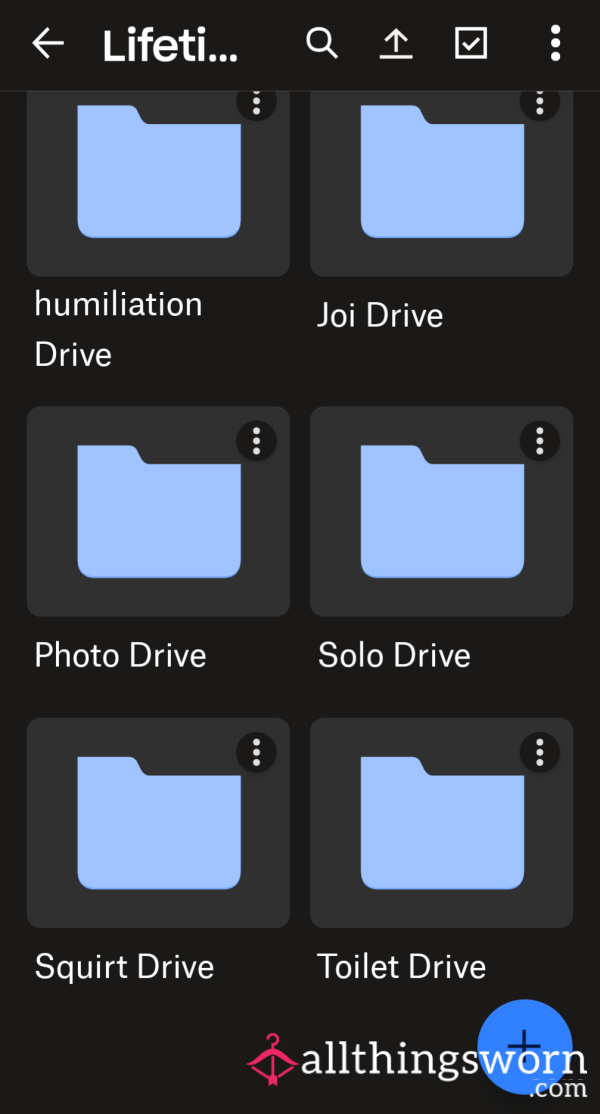Open the app bar overflow menu
The height and width of the screenshot is (1114, 600).
pyautogui.click(x=555, y=44)
